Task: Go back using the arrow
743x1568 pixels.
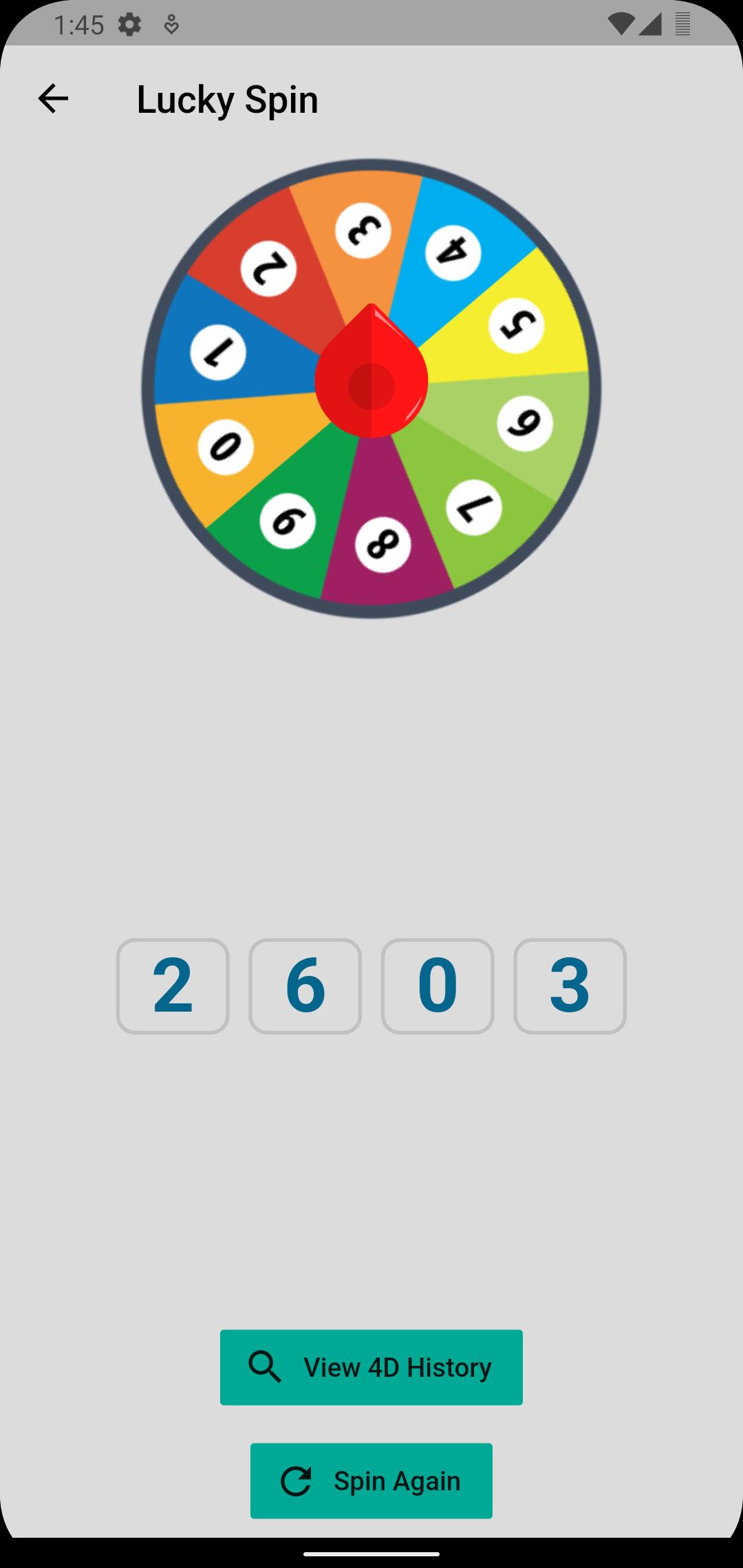Action: [53, 98]
